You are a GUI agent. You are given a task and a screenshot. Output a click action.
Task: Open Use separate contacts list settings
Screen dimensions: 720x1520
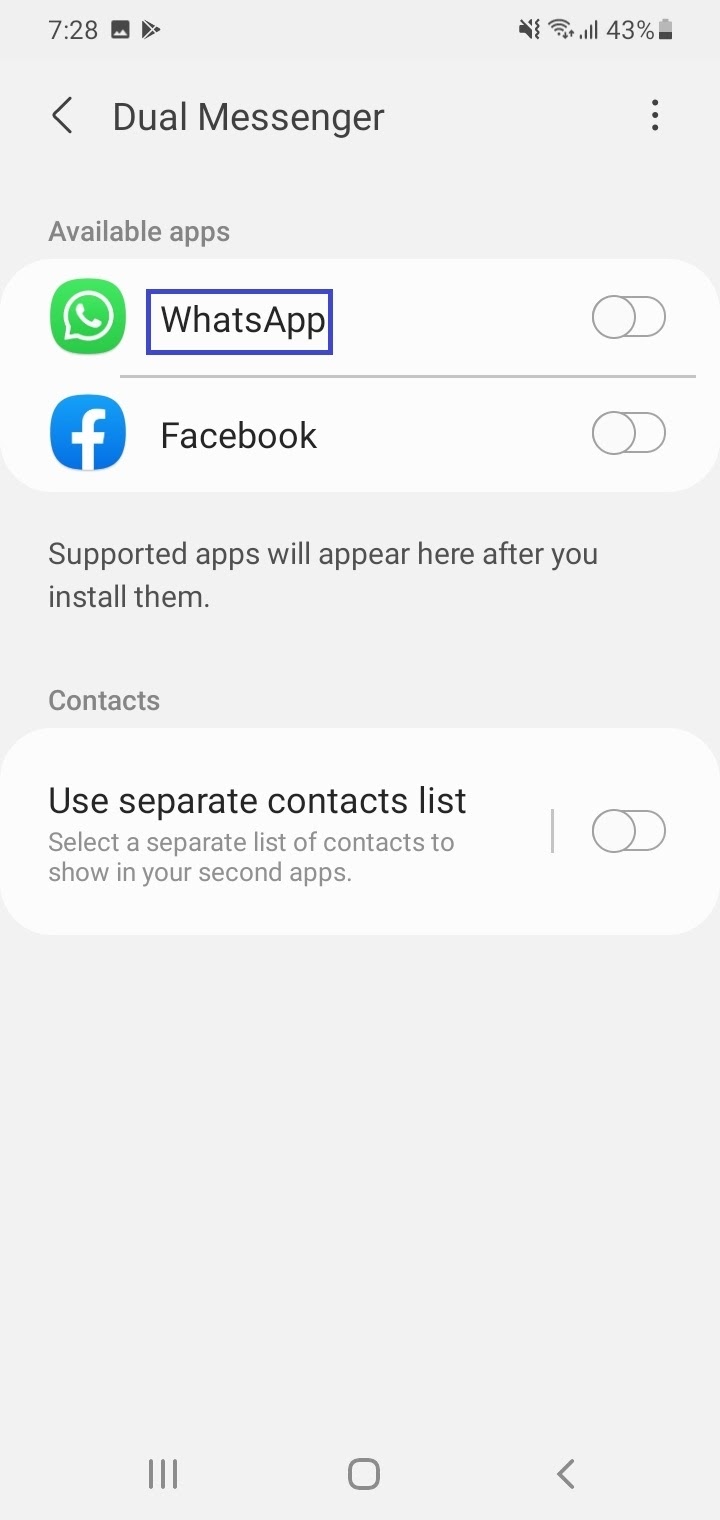275,831
